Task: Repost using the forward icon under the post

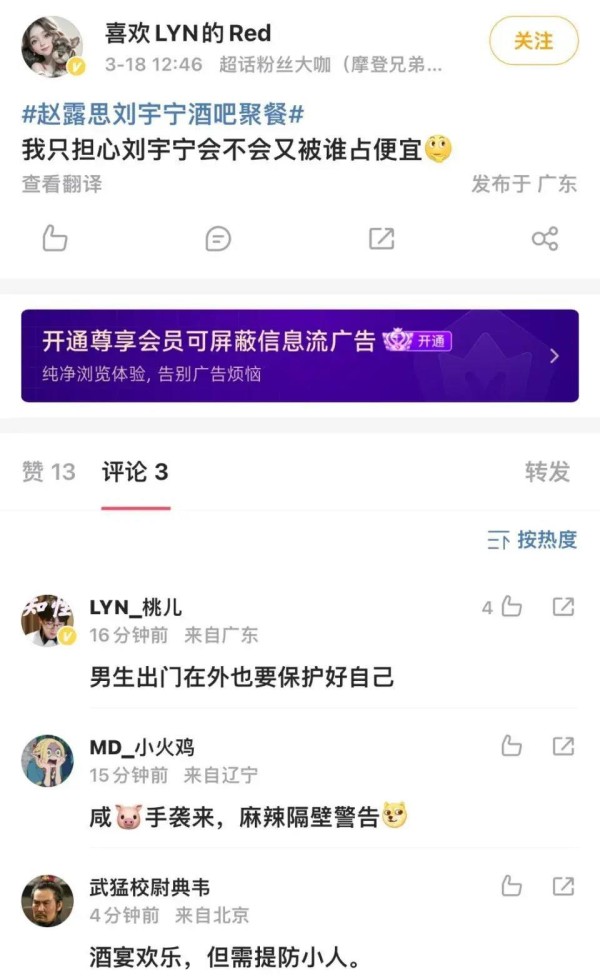Action: (x=381, y=238)
